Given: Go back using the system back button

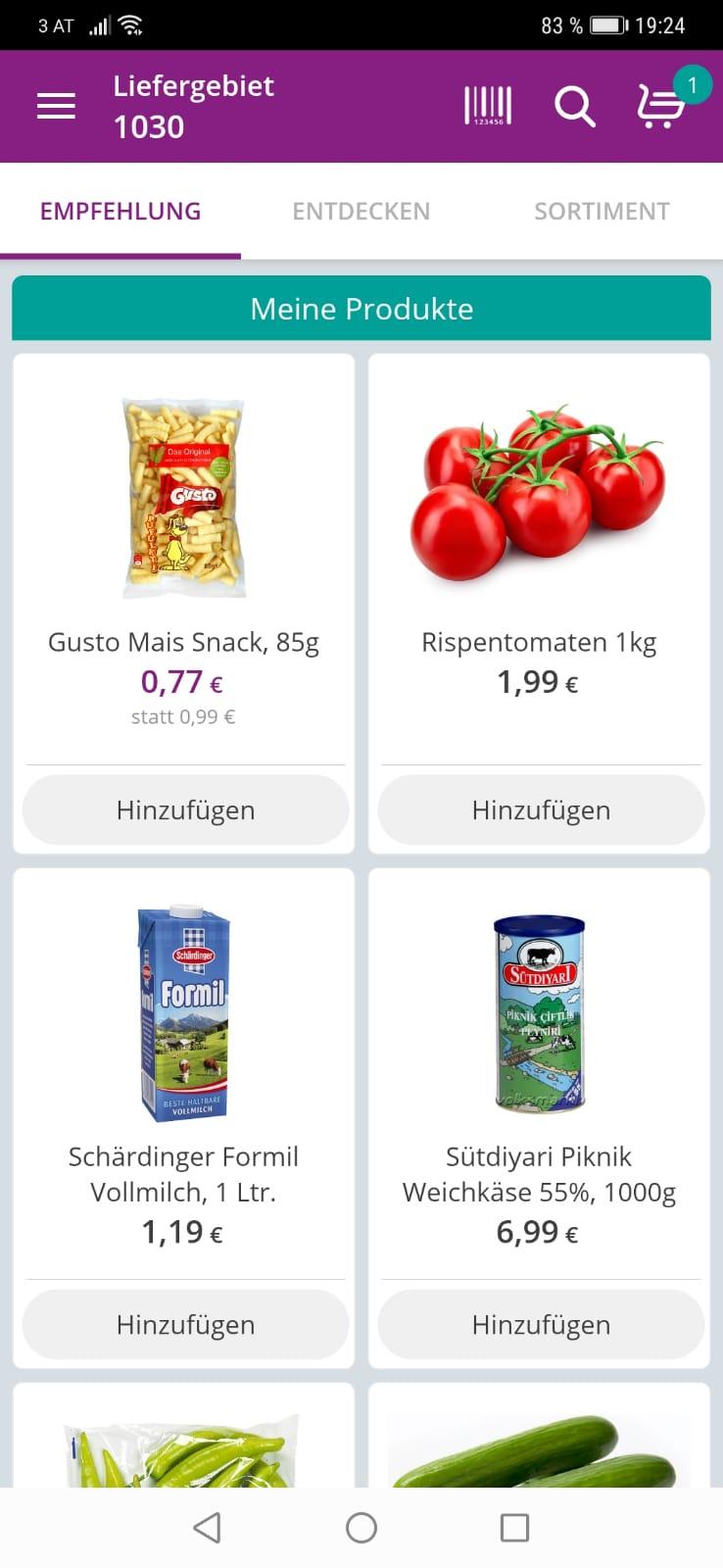Looking at the screenshot, I should 207,1527.
